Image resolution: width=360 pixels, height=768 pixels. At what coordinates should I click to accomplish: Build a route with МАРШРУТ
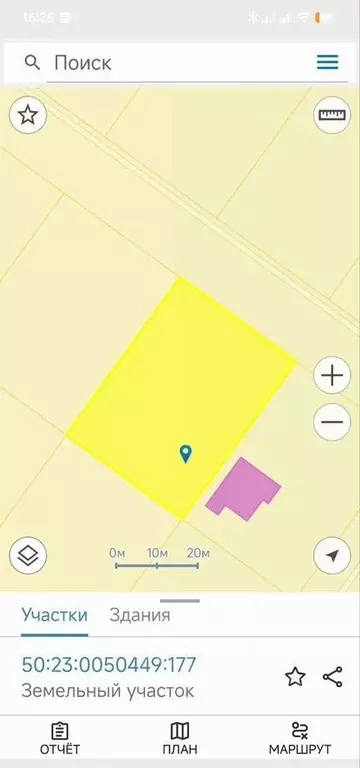click(x=300, y=739)
